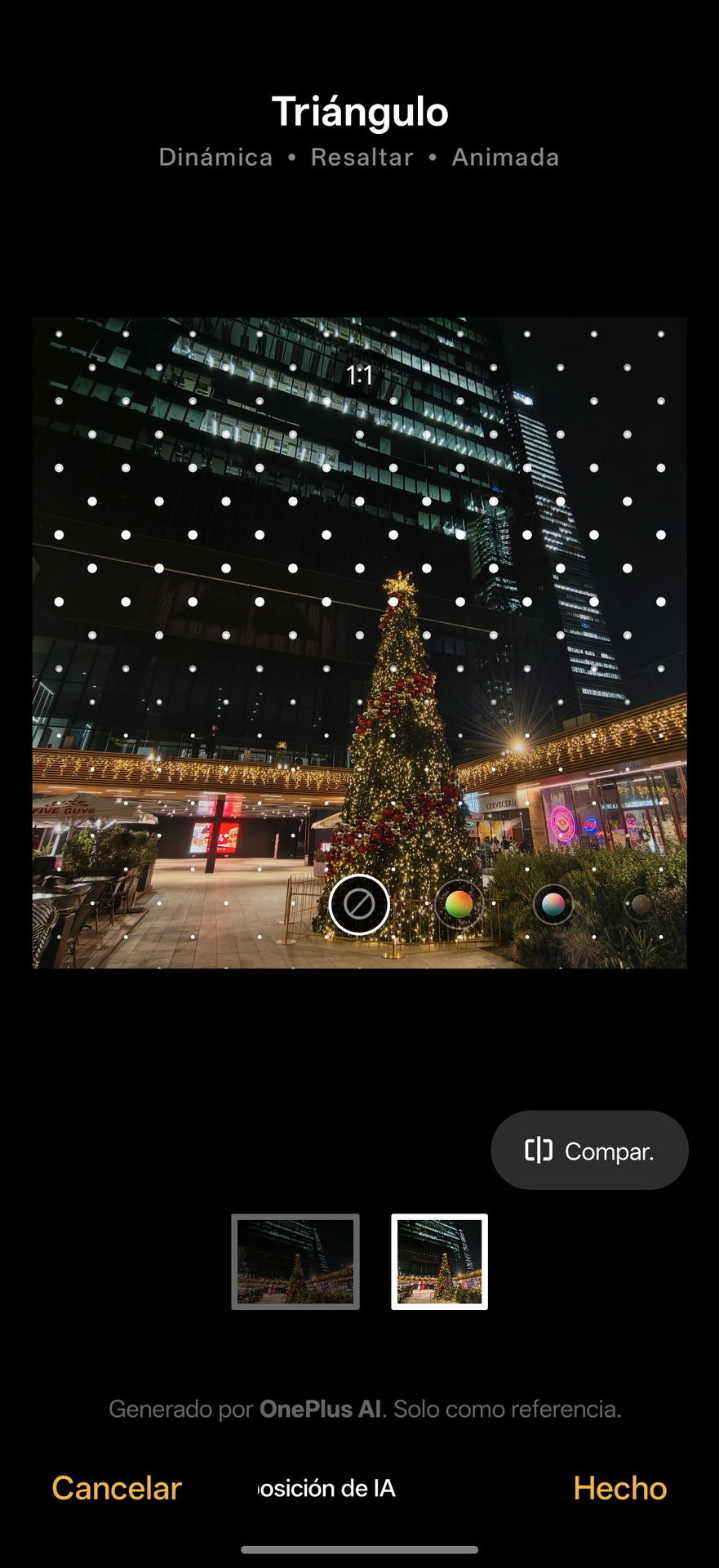
Task: Tap the 1:1 aspect ratio label
Action: tap(359, 376)
